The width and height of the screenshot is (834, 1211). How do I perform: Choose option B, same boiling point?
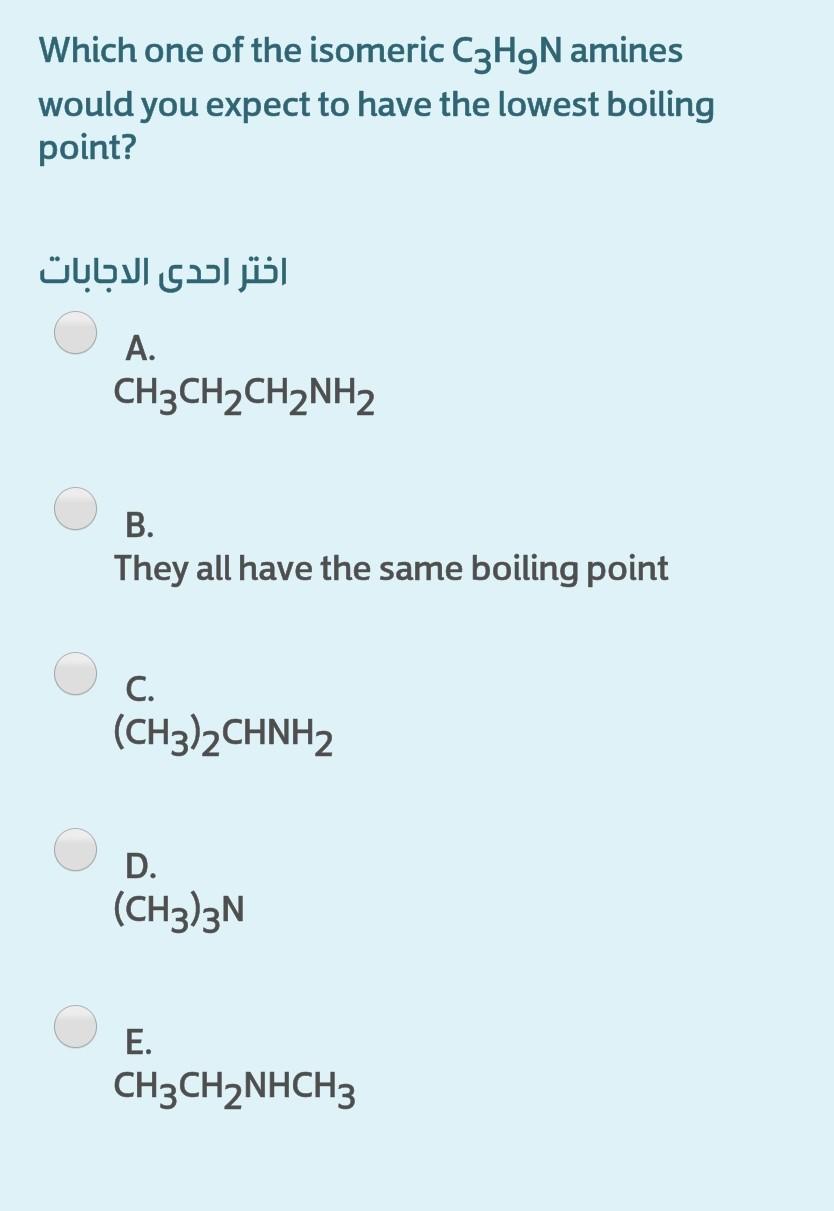[x=75, y=508]
